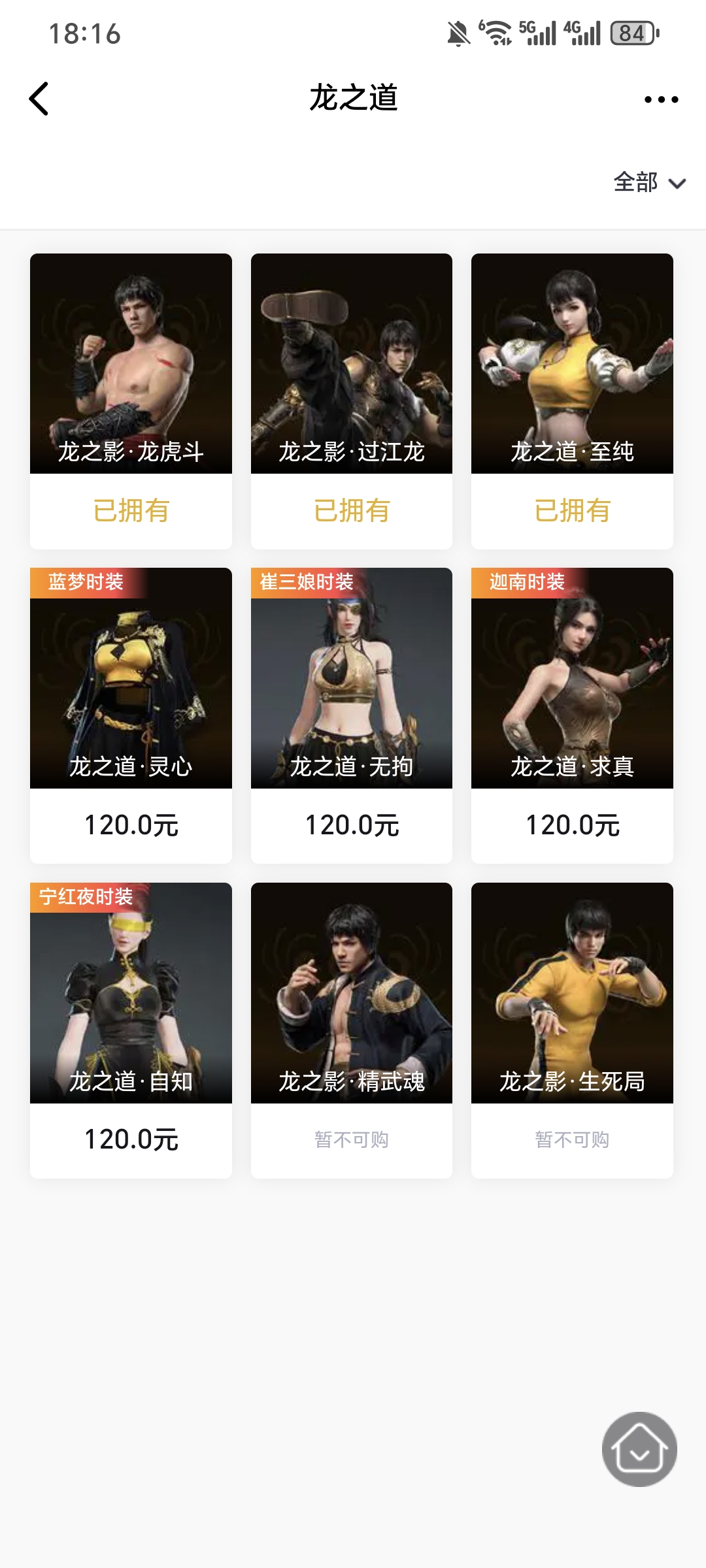Go back from the 龙之道 page
Image resolution: width=706 pixels, height=1568 pixels.
pyautogui.click(x=39, y=99)
